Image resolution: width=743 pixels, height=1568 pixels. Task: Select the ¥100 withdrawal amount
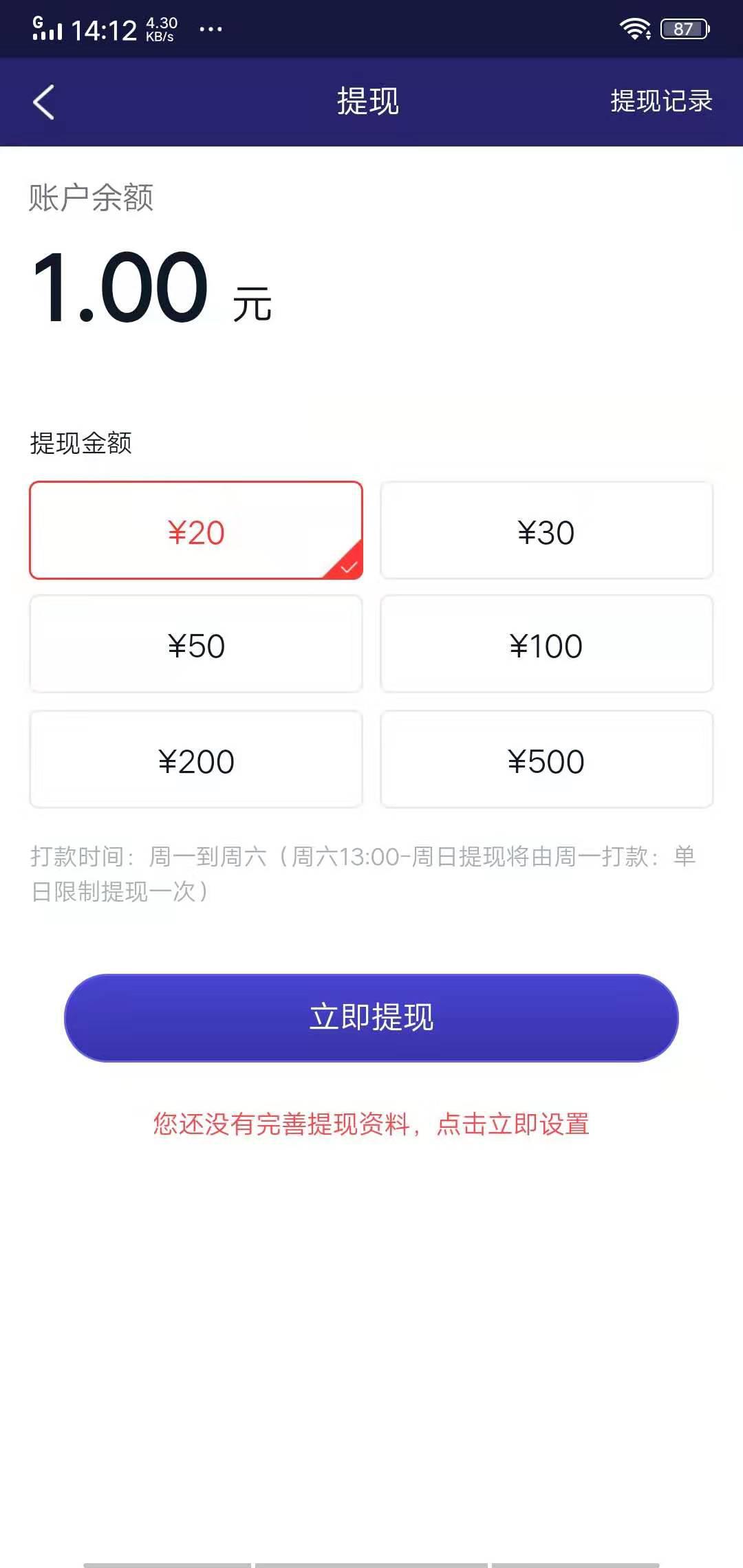(x=546, y=644)
